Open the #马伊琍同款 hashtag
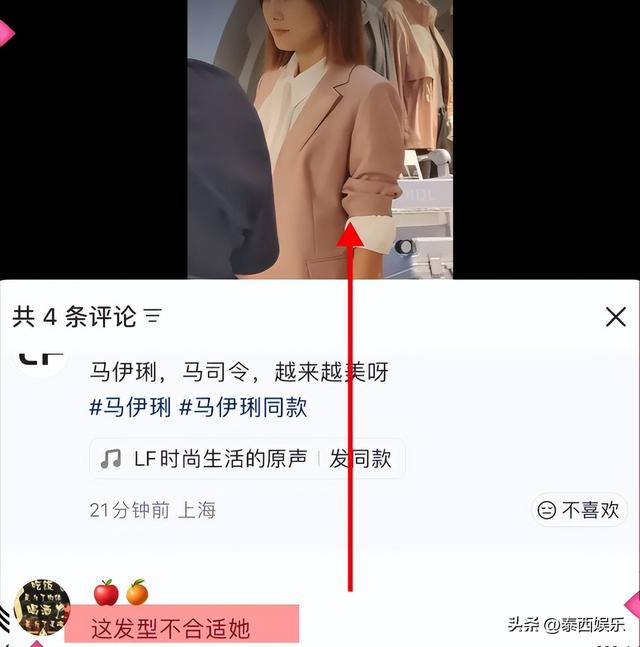This screenshot has width=640, height=647. tap(243, 407)
